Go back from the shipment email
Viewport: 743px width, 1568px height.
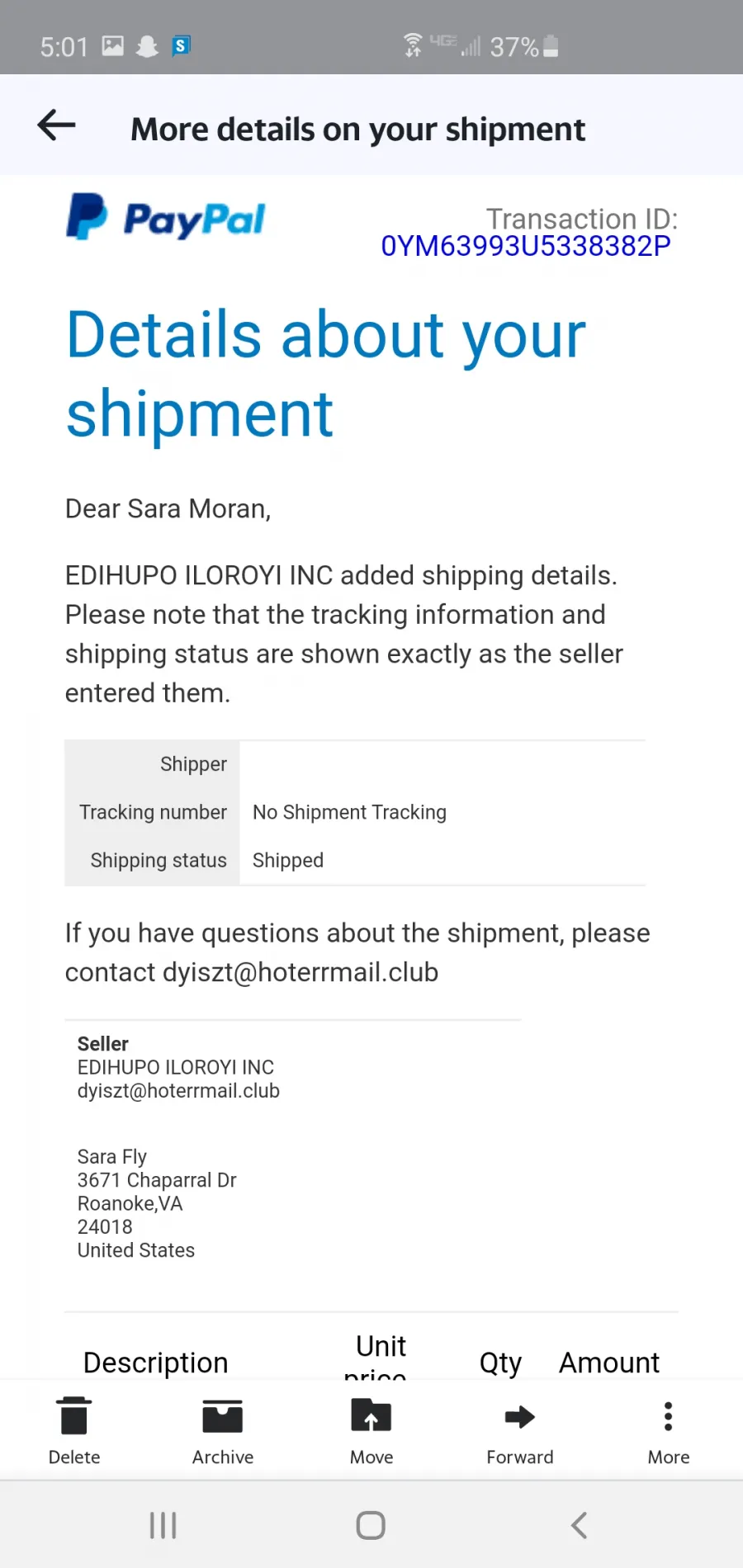tap(56, 125)
